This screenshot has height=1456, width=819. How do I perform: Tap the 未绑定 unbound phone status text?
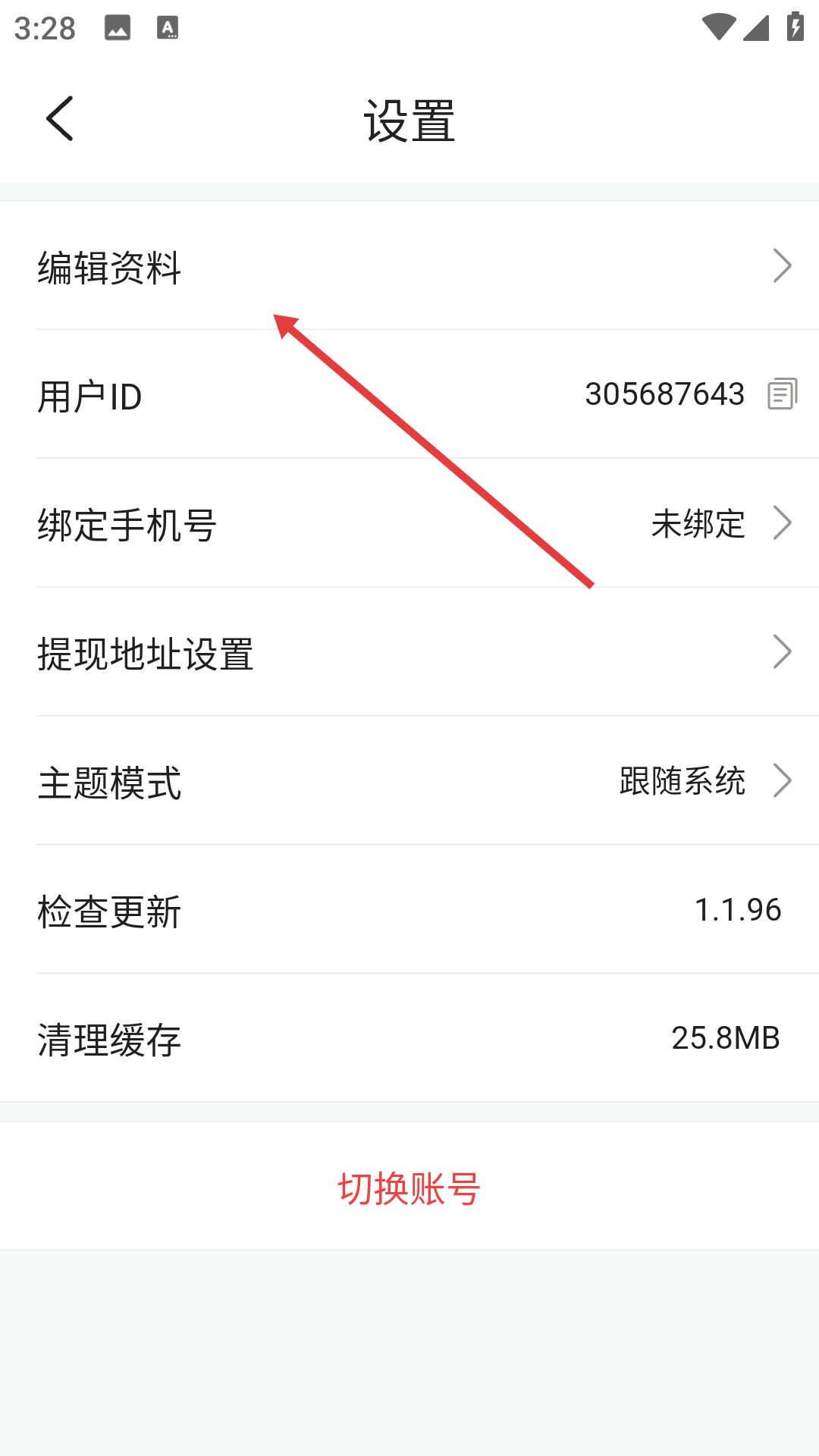tap(697, 525)
